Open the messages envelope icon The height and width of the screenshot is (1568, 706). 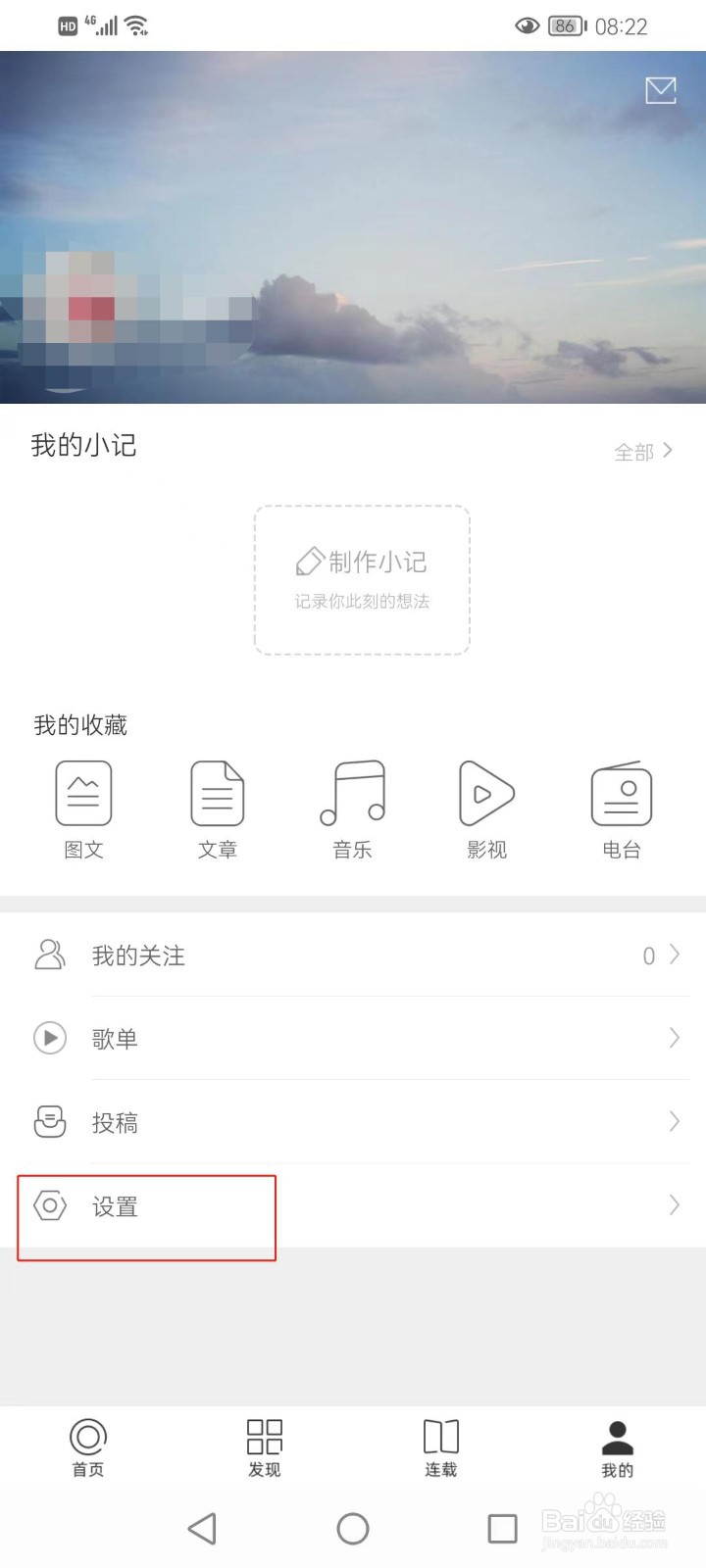tap(660, 91)
